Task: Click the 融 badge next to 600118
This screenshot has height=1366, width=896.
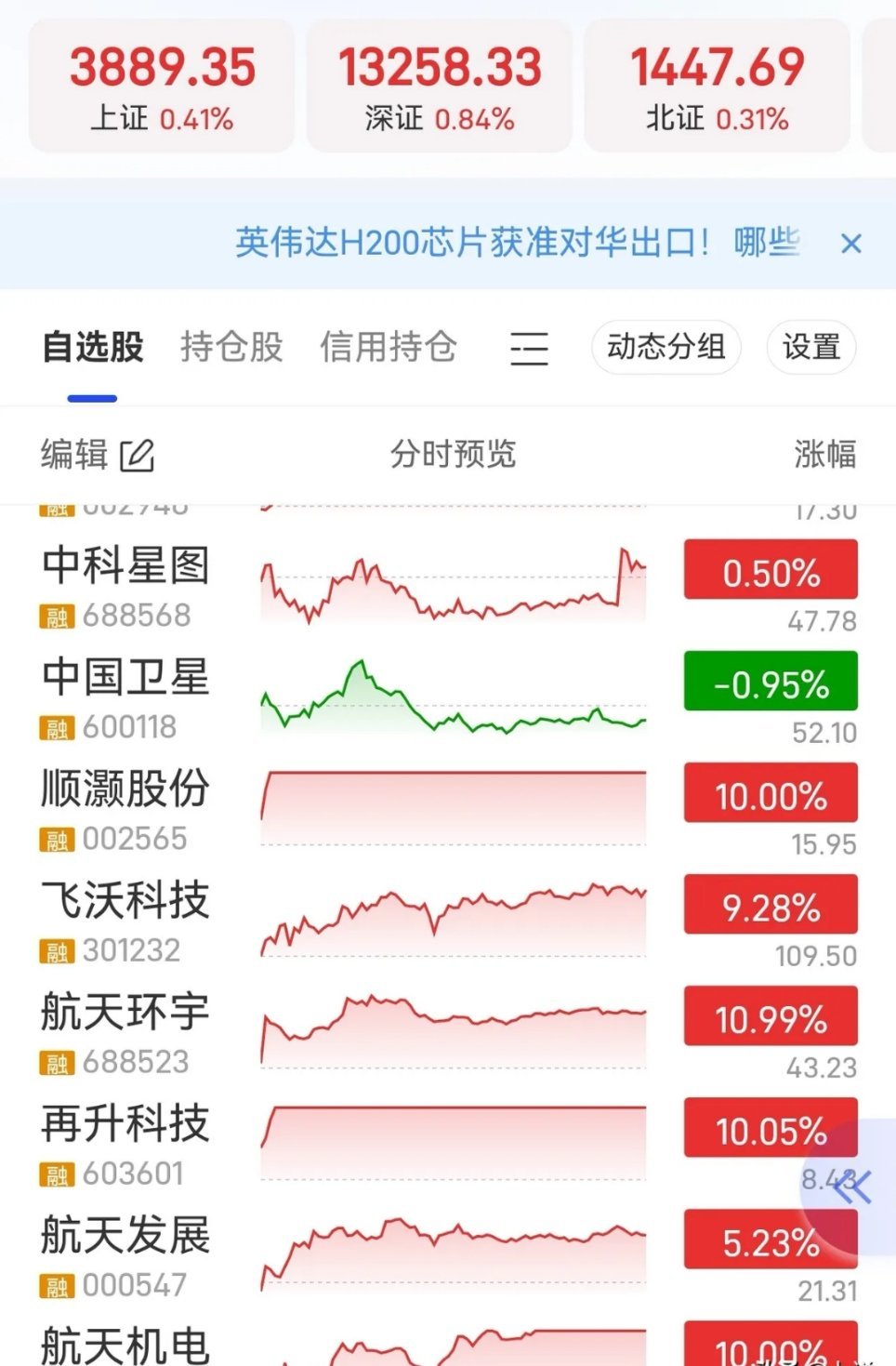Action: point(57,726)
